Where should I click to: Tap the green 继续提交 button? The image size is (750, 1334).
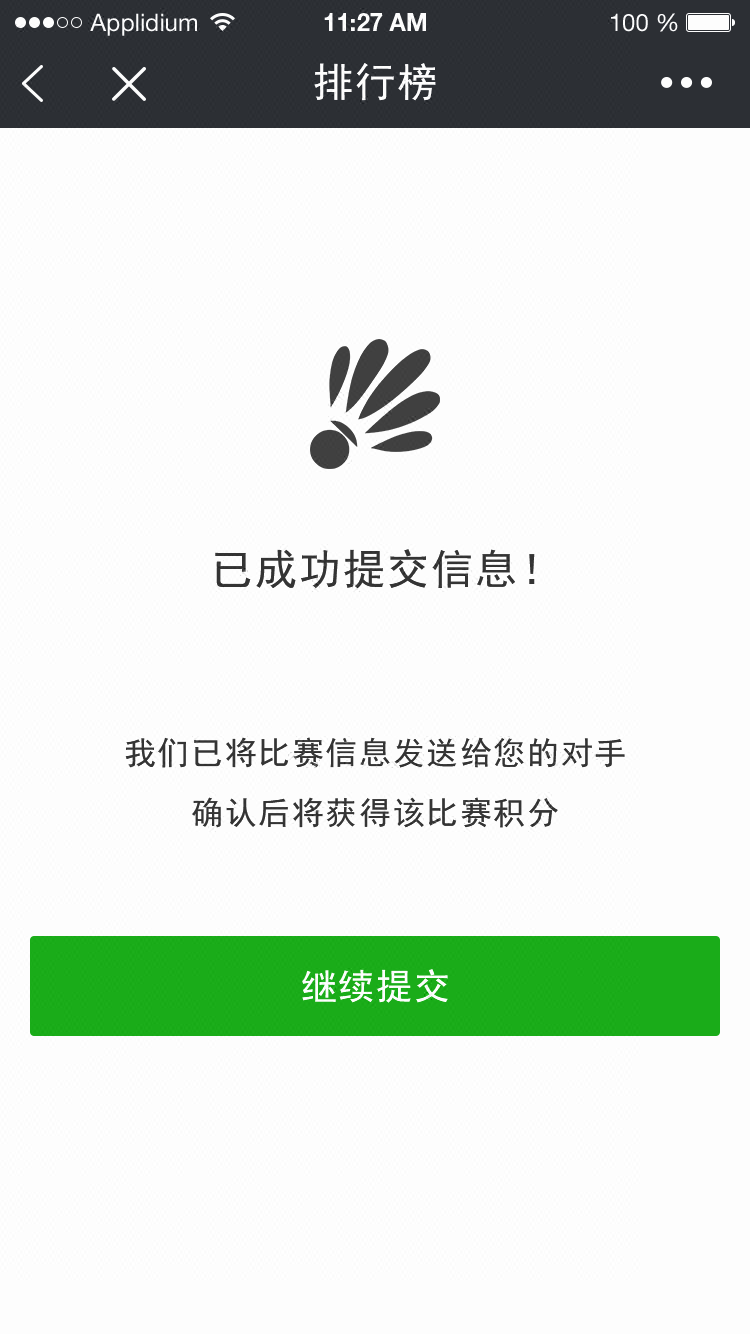click(x=375, y=986)
